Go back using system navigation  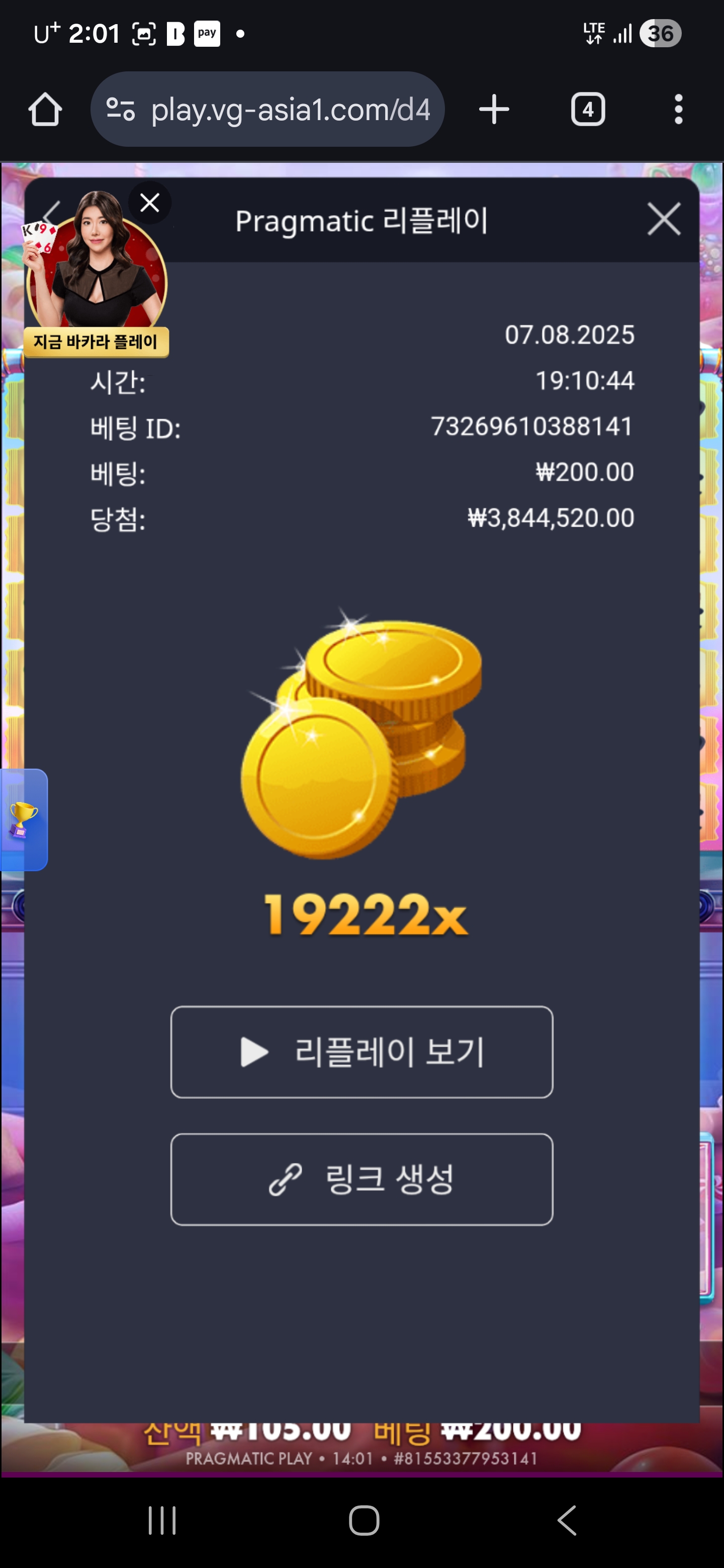(567, 1521)
